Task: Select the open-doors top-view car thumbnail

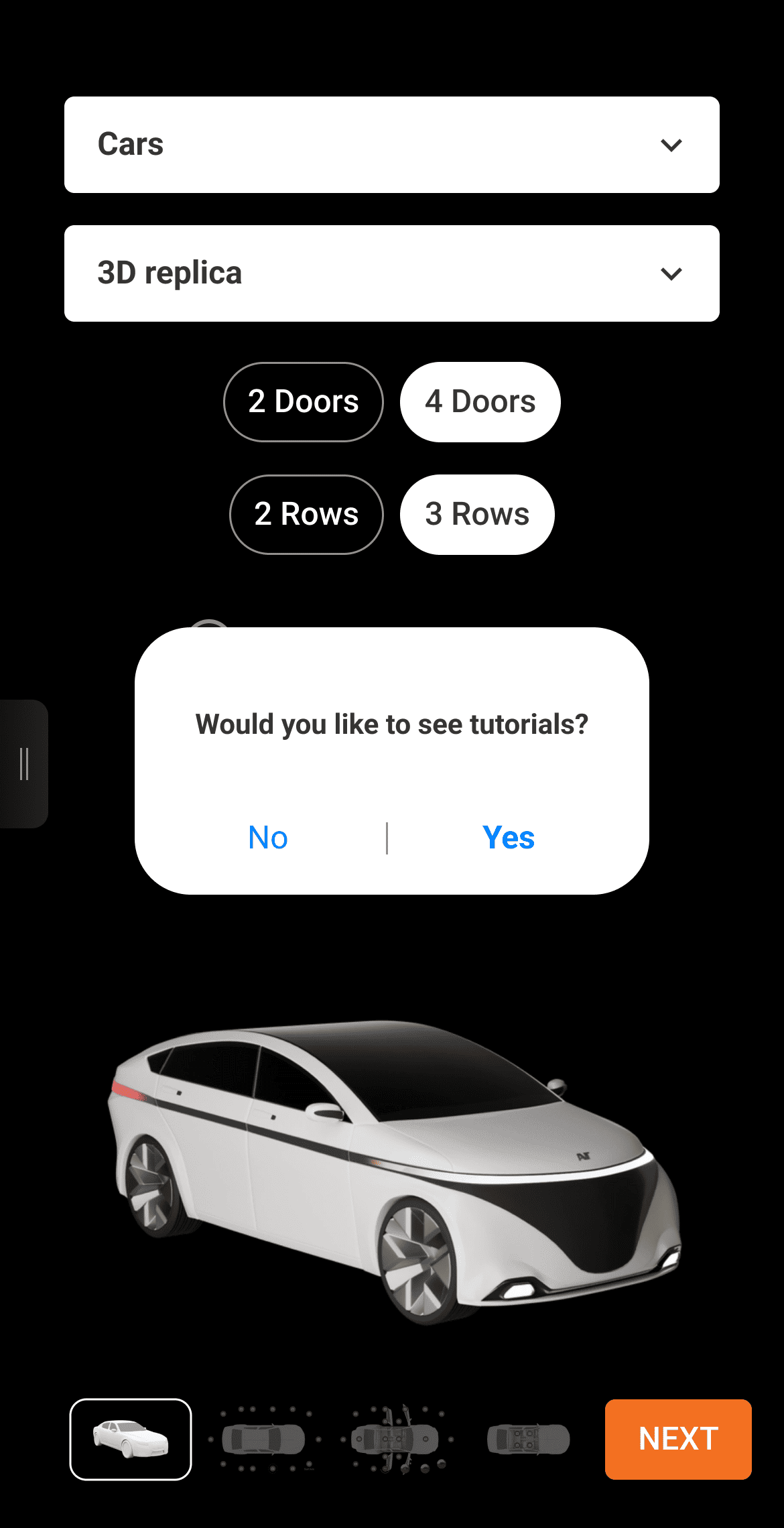Action: [x=396, y=1439]
